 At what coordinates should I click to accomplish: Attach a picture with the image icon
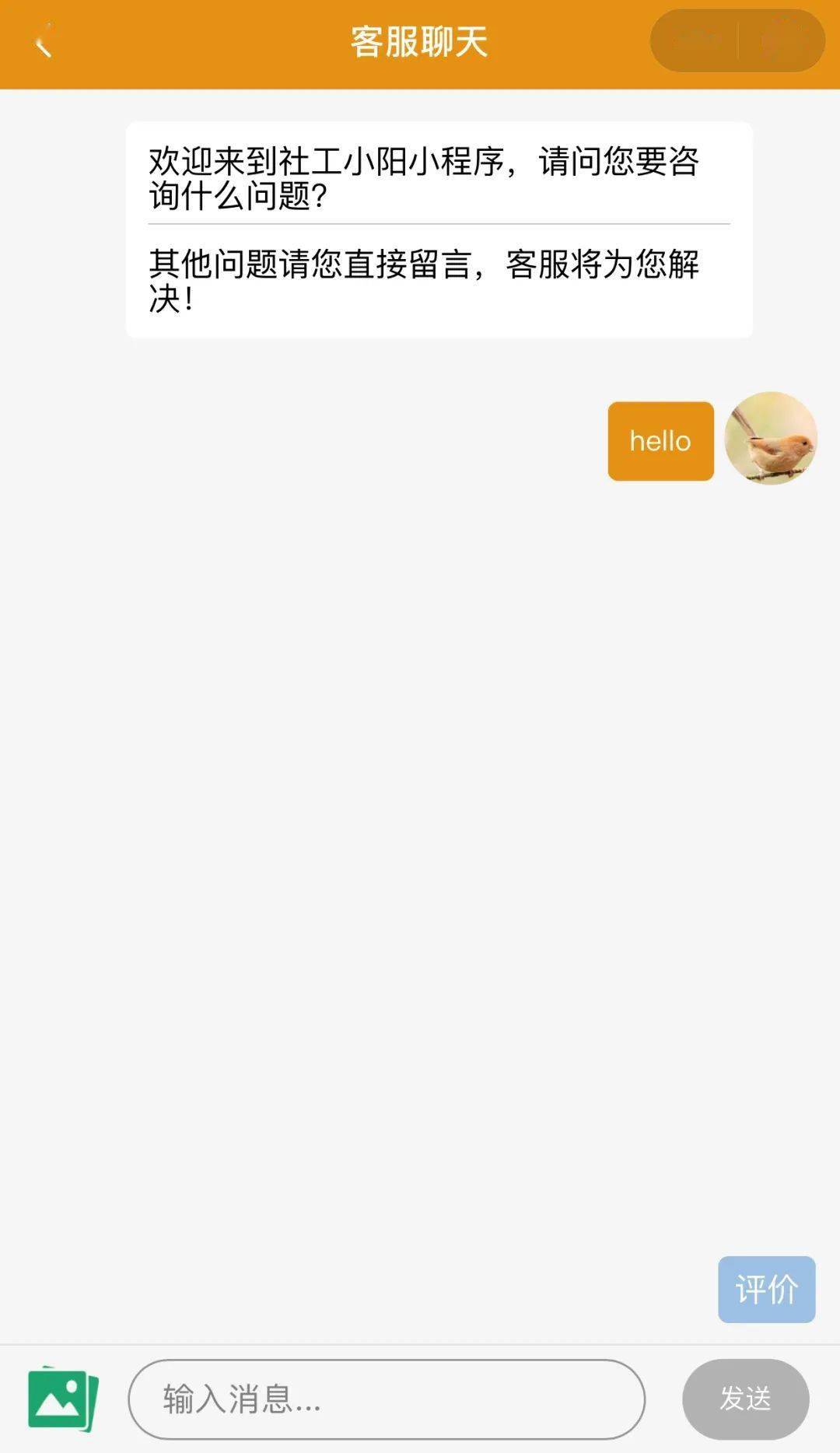pos(63,1399)
